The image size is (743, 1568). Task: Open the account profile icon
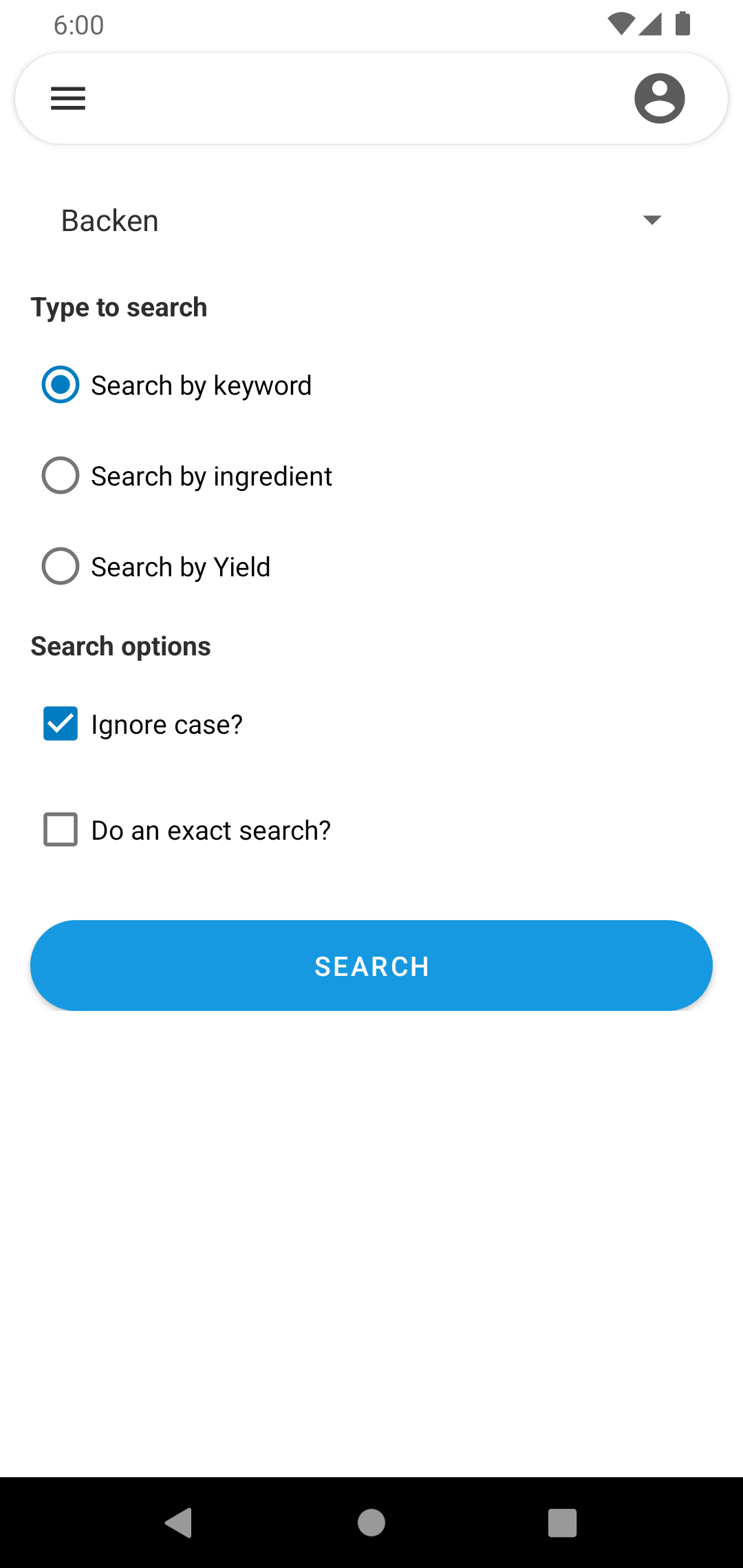coord(659,98)
